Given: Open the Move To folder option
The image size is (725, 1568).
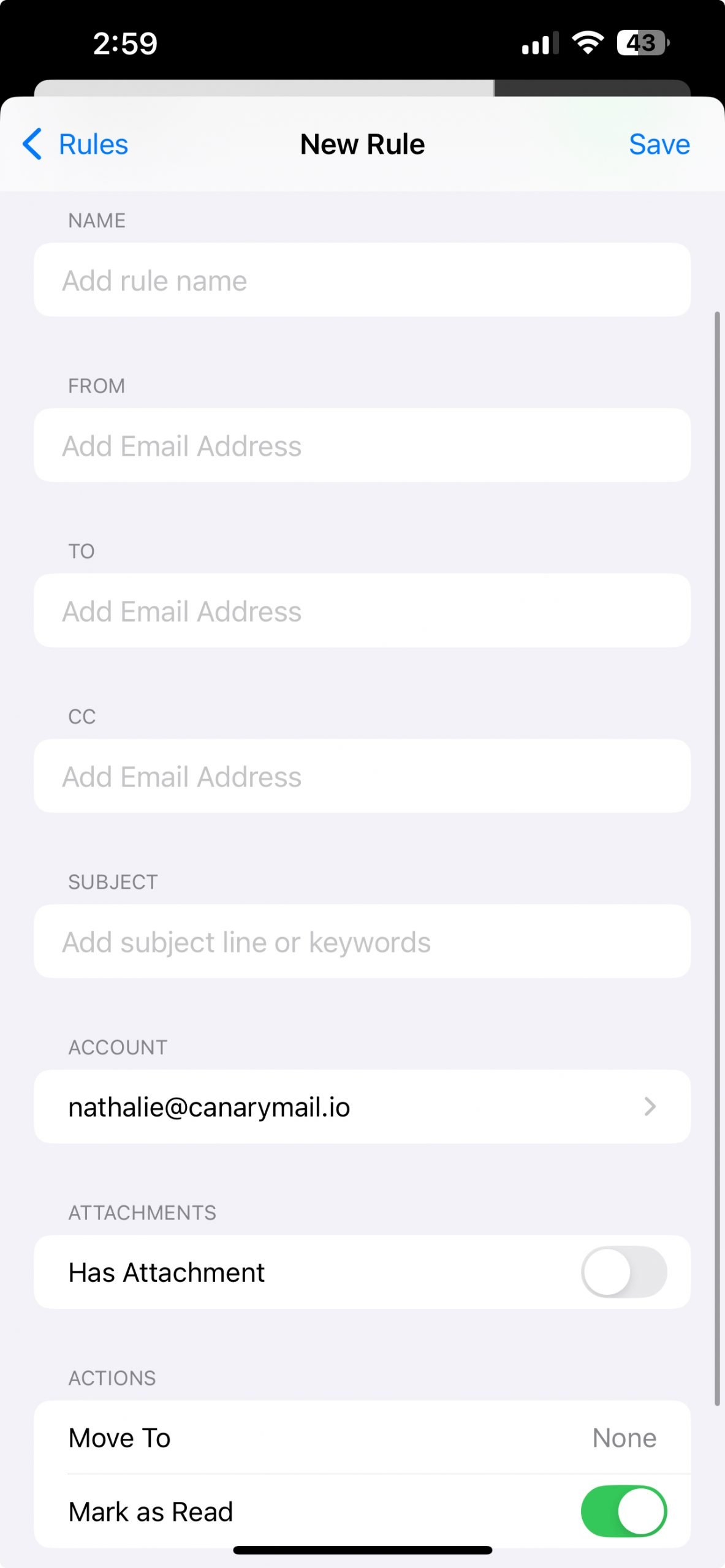Looking at the screenshot, I should click(362, 1438).
